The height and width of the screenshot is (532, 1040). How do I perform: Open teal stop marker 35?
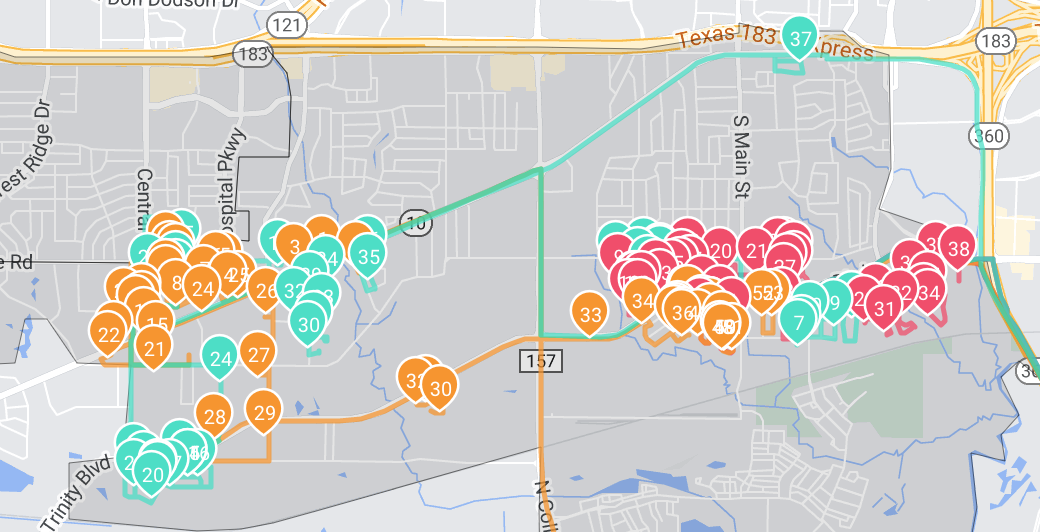[x=368, y=256]
